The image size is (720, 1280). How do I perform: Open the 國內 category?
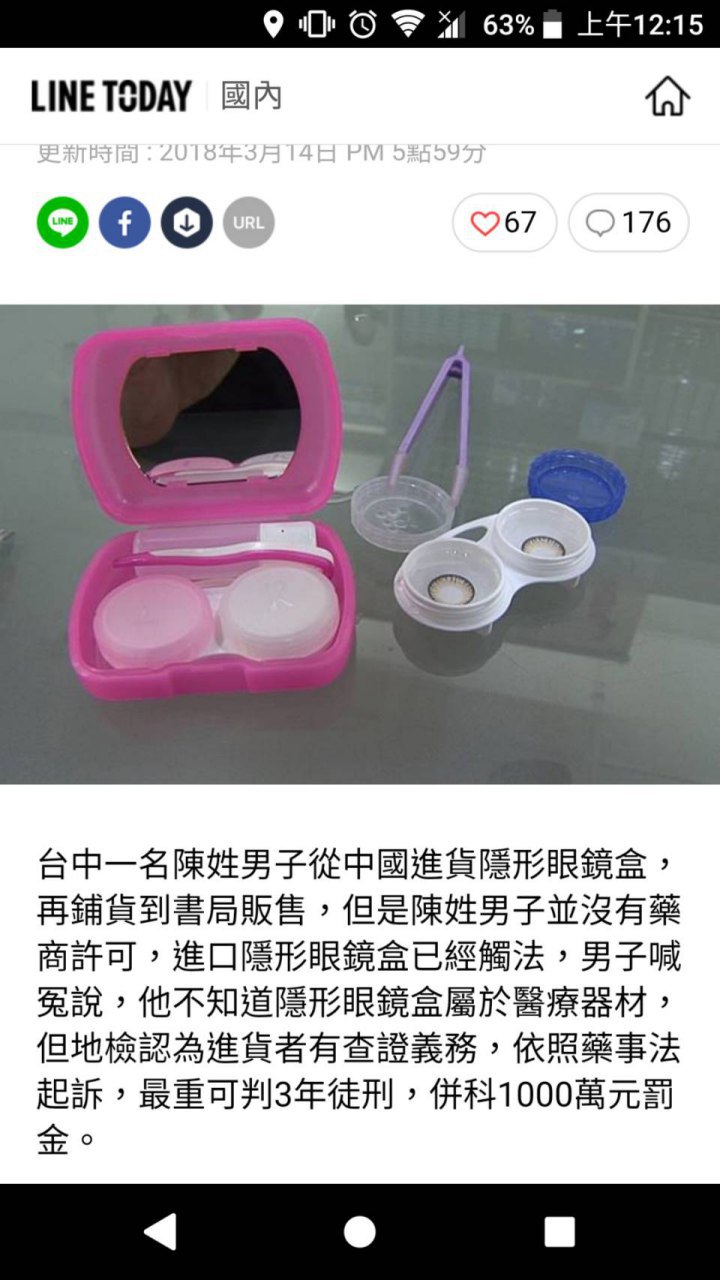(251, 97)
